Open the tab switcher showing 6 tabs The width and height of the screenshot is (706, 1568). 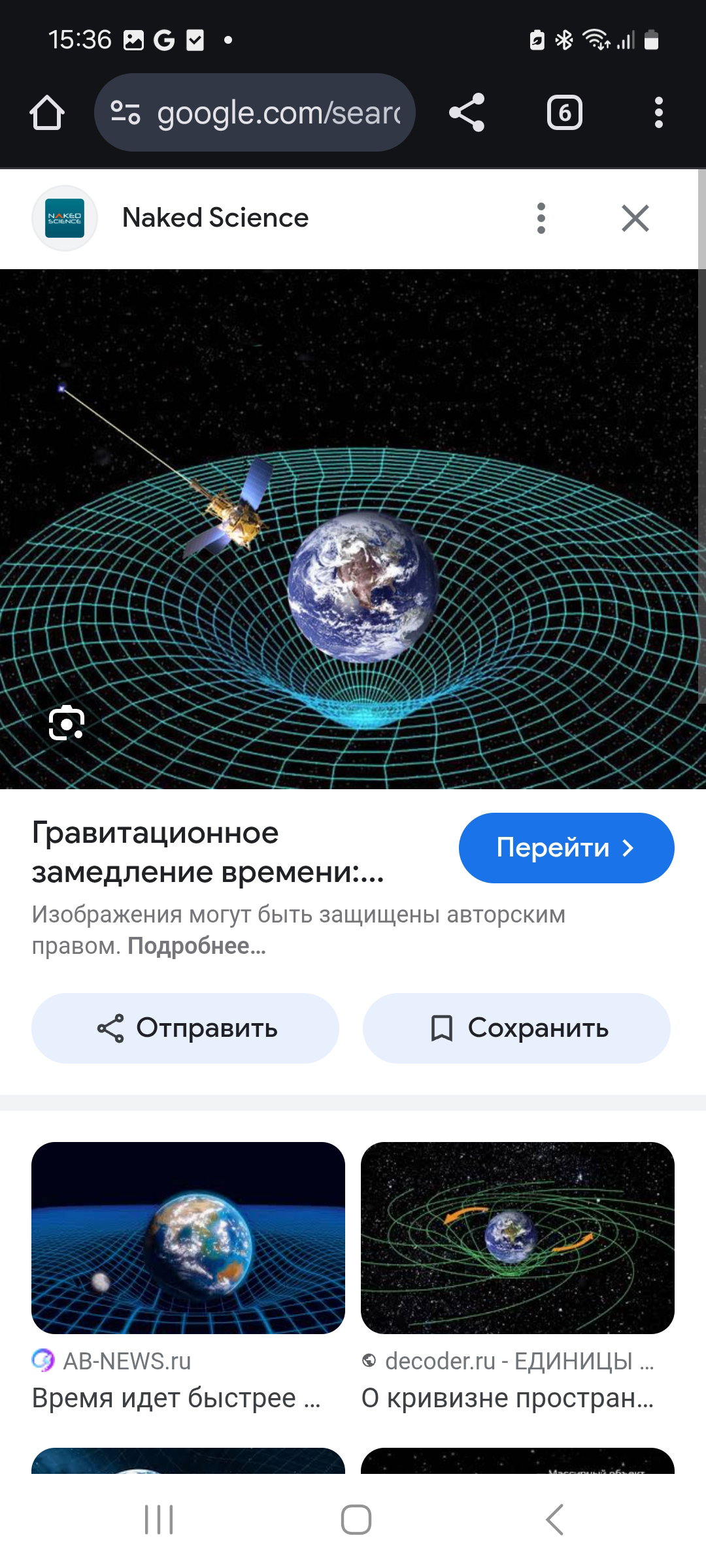point(565,112)
